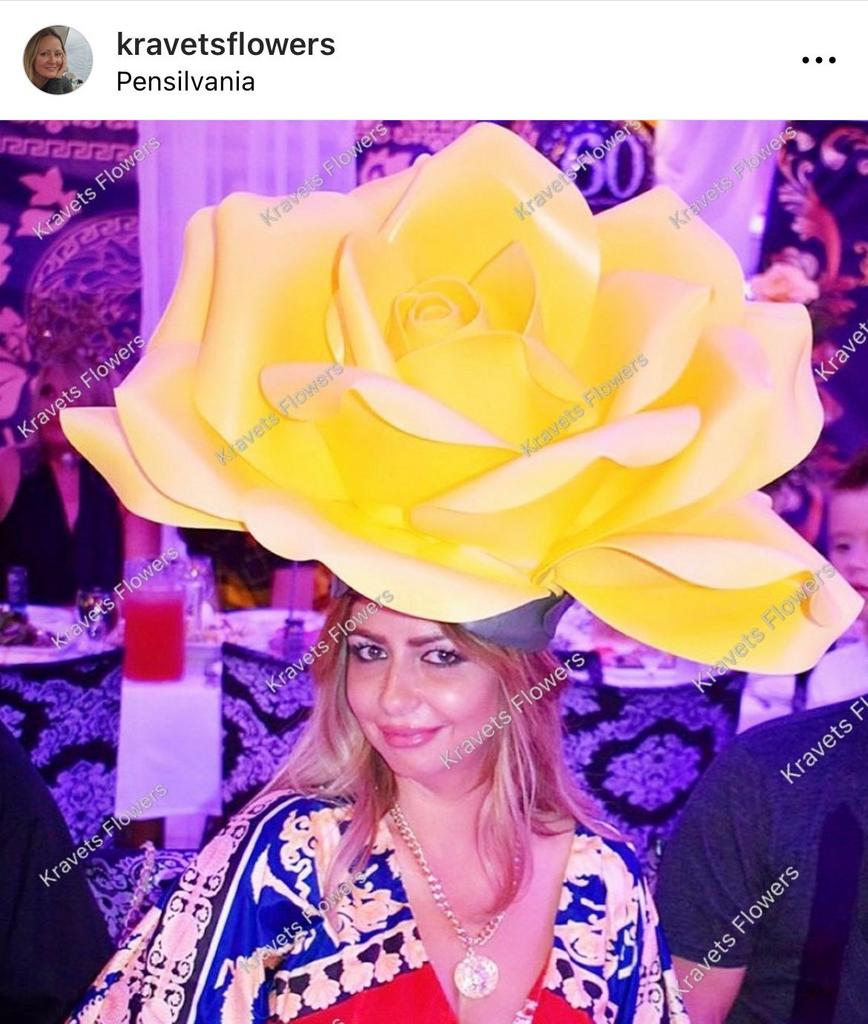Open the post's three-dot options menu
Viewport: 868px width, 1024px height.
[x=818, y=60]
